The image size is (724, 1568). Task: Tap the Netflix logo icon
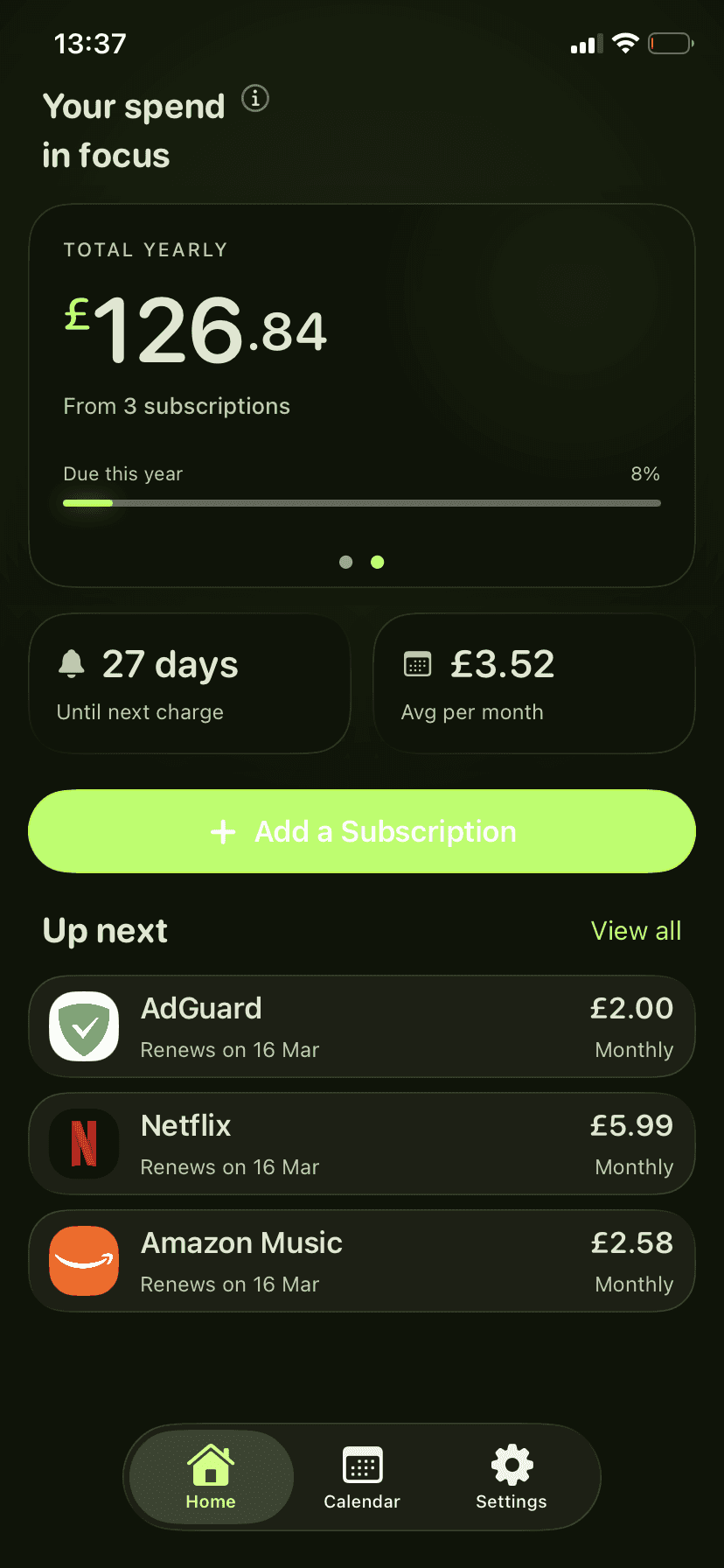click(x=84, y=1144)
